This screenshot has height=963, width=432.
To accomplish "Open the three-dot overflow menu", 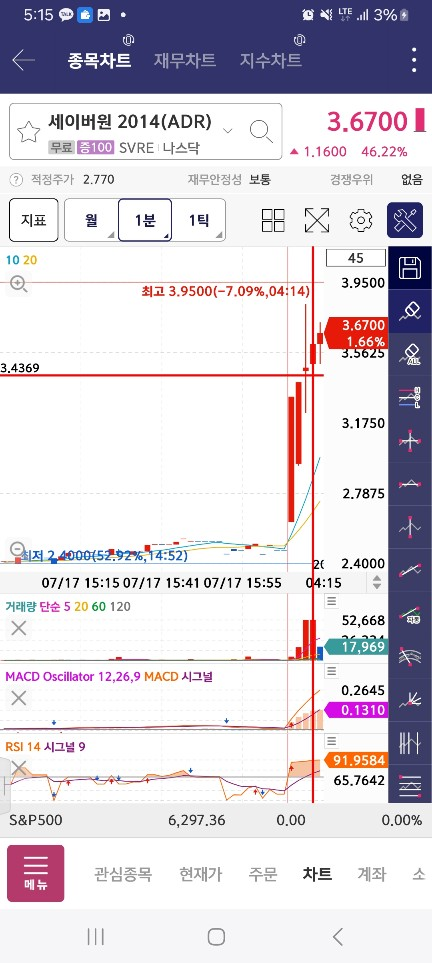I will click(x=414, y=60).
